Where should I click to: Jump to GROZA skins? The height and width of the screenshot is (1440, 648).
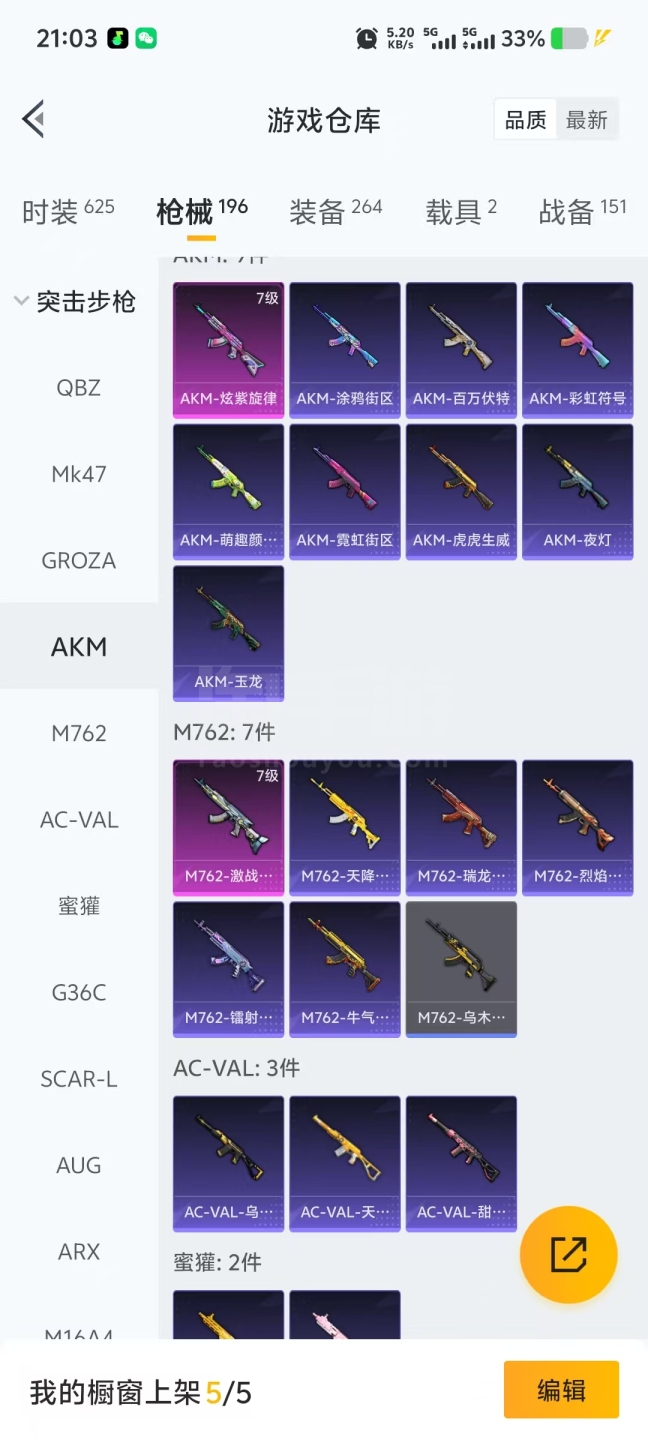coord(79,561)
